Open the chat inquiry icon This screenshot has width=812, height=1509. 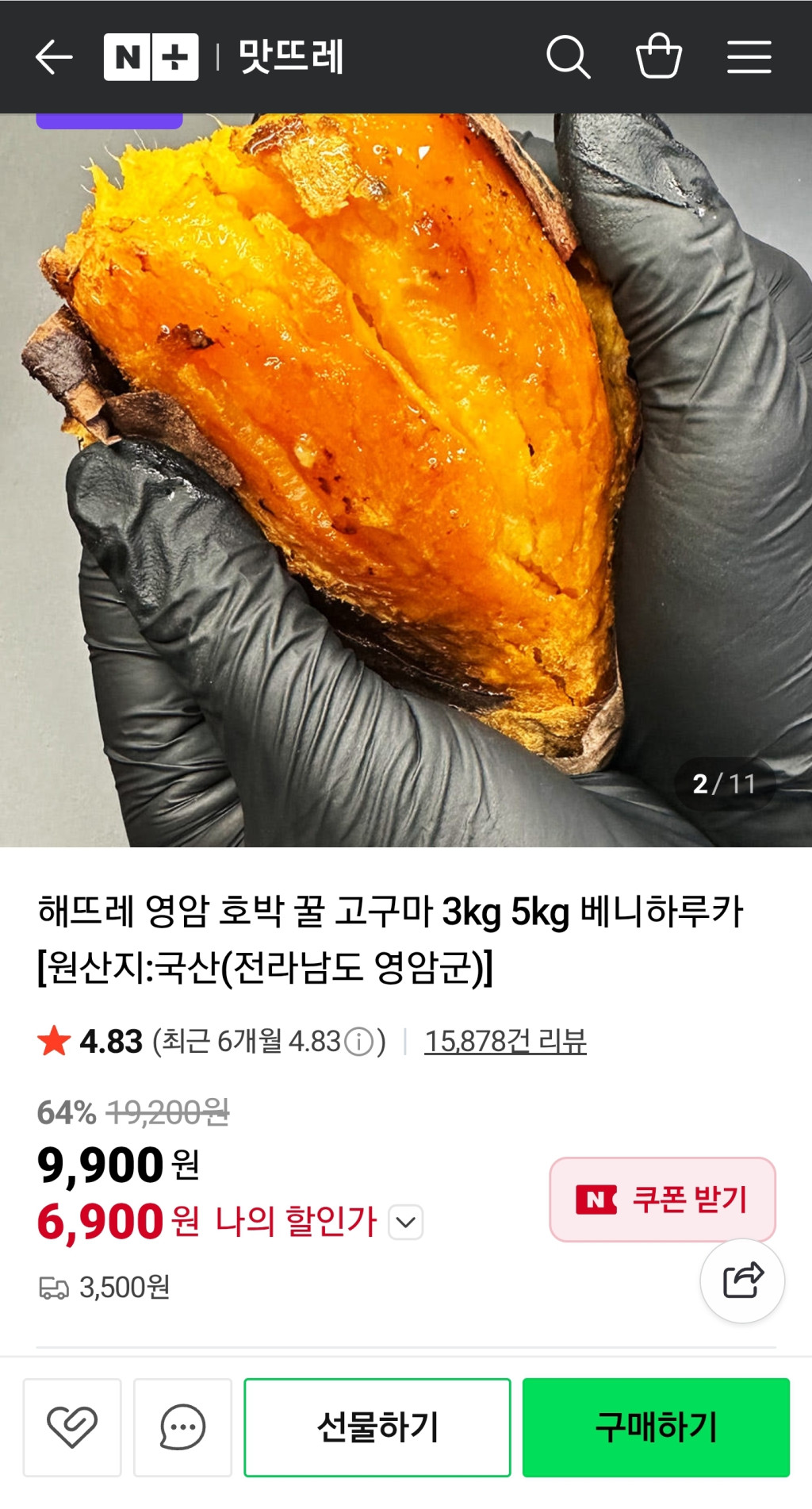(182, 1427)
